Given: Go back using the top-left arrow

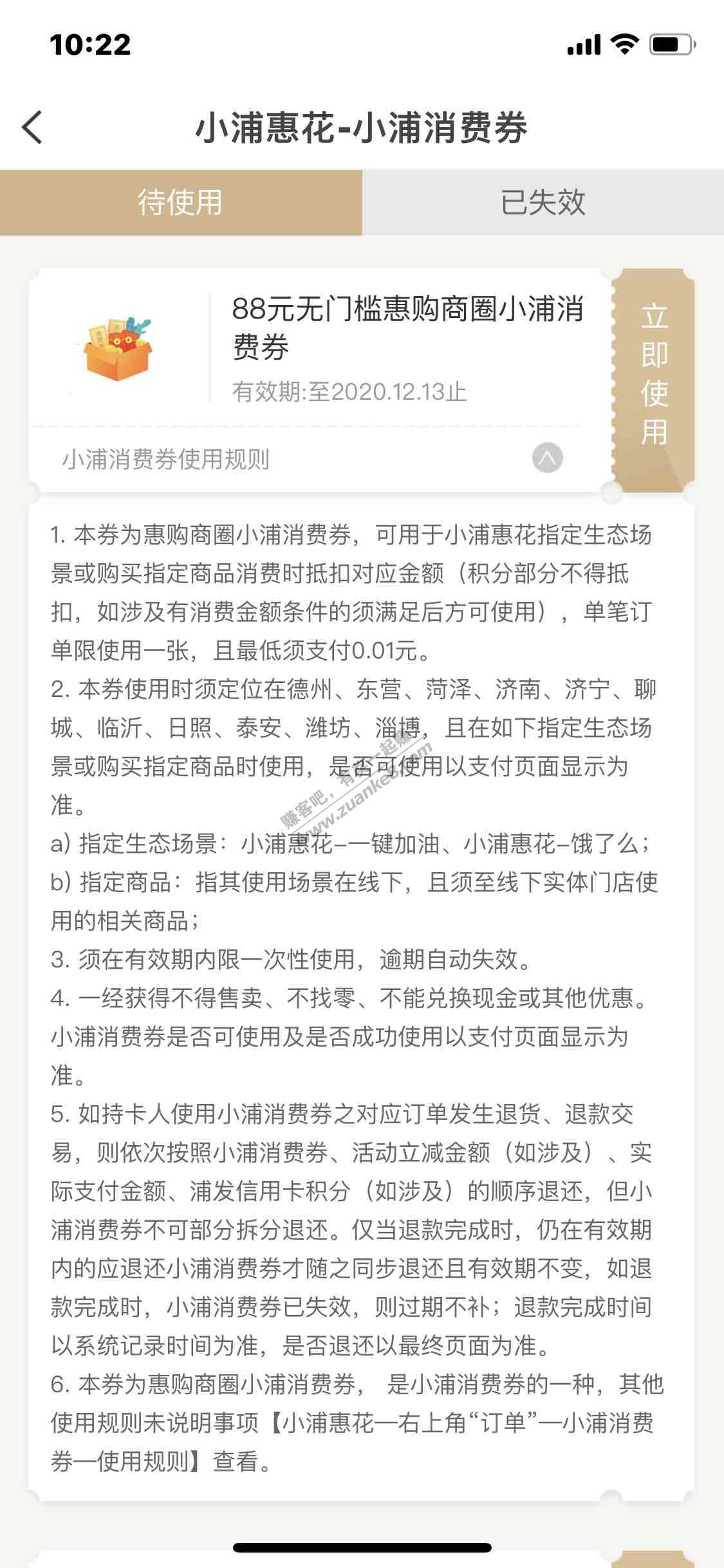Looking at the screenshot, I should tap(32, 127).
